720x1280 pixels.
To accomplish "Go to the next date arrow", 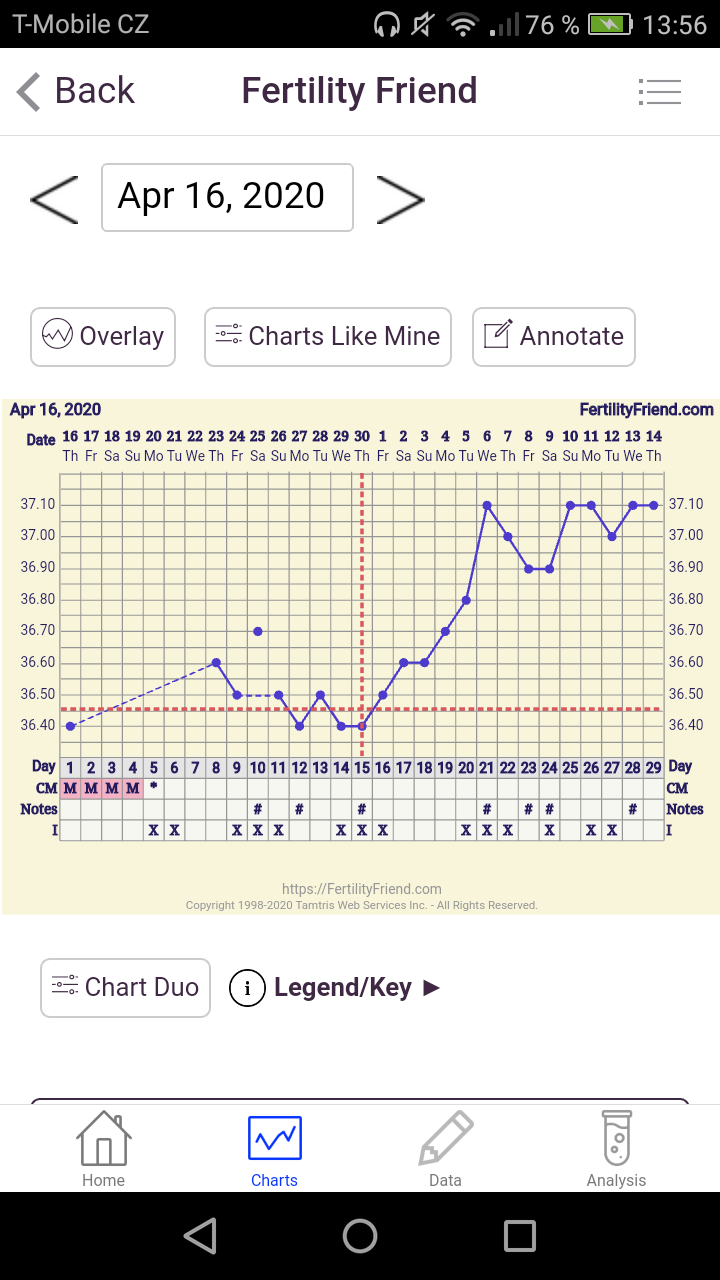I will point(400,198).
